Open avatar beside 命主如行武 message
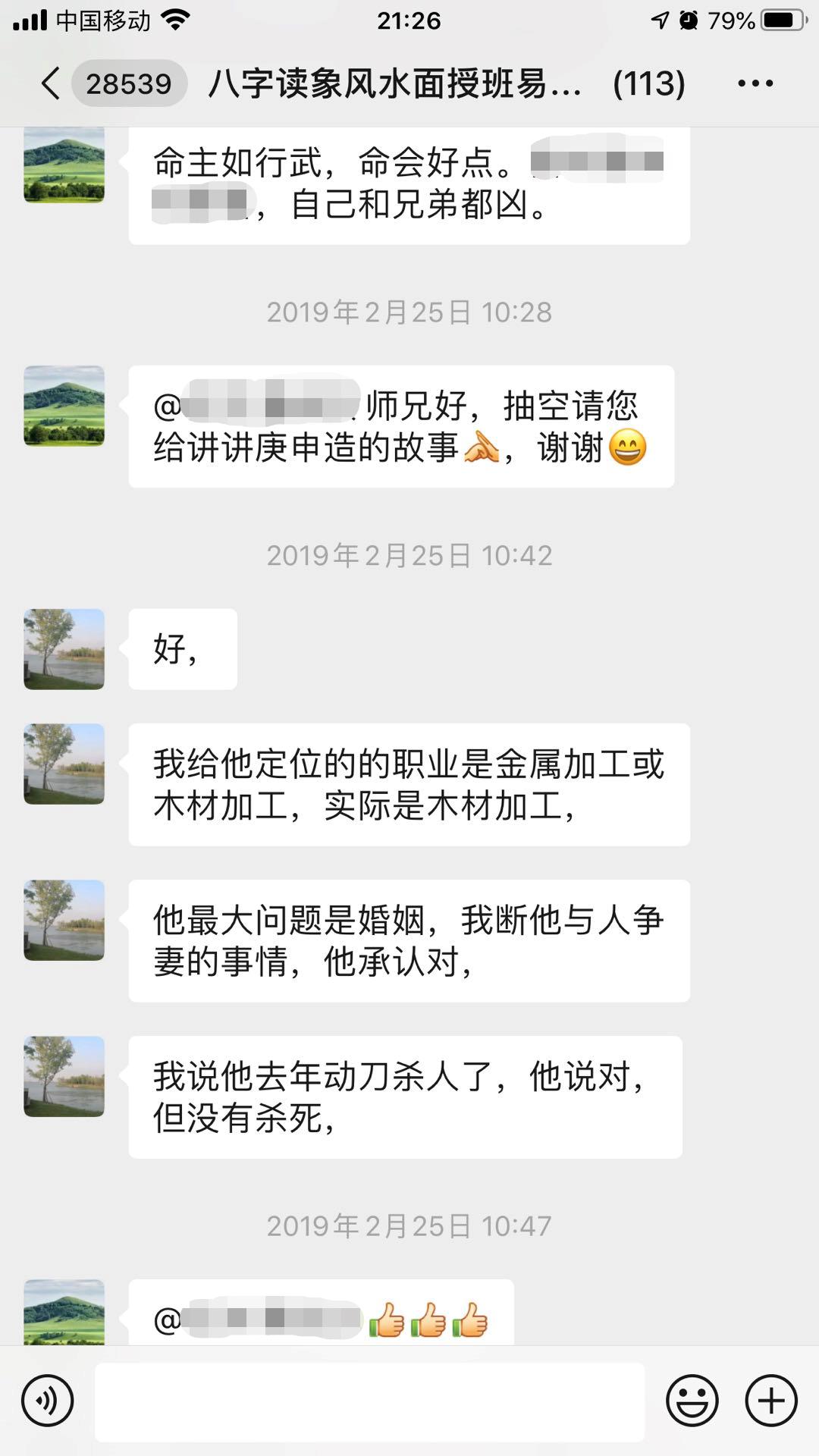Viewport: 819px width, 1456px height. tap(64, 165)
